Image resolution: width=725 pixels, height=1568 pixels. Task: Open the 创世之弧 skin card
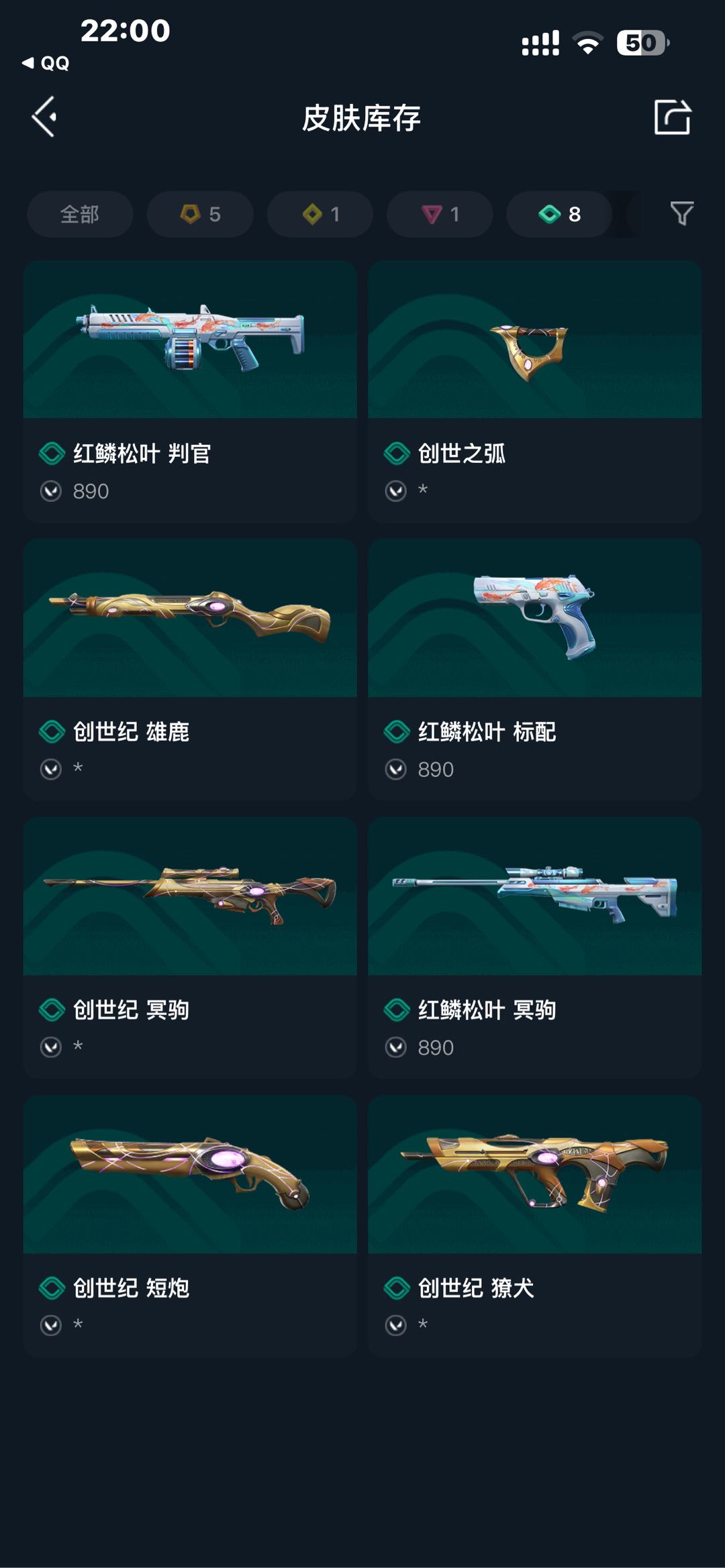click(534, 391)
